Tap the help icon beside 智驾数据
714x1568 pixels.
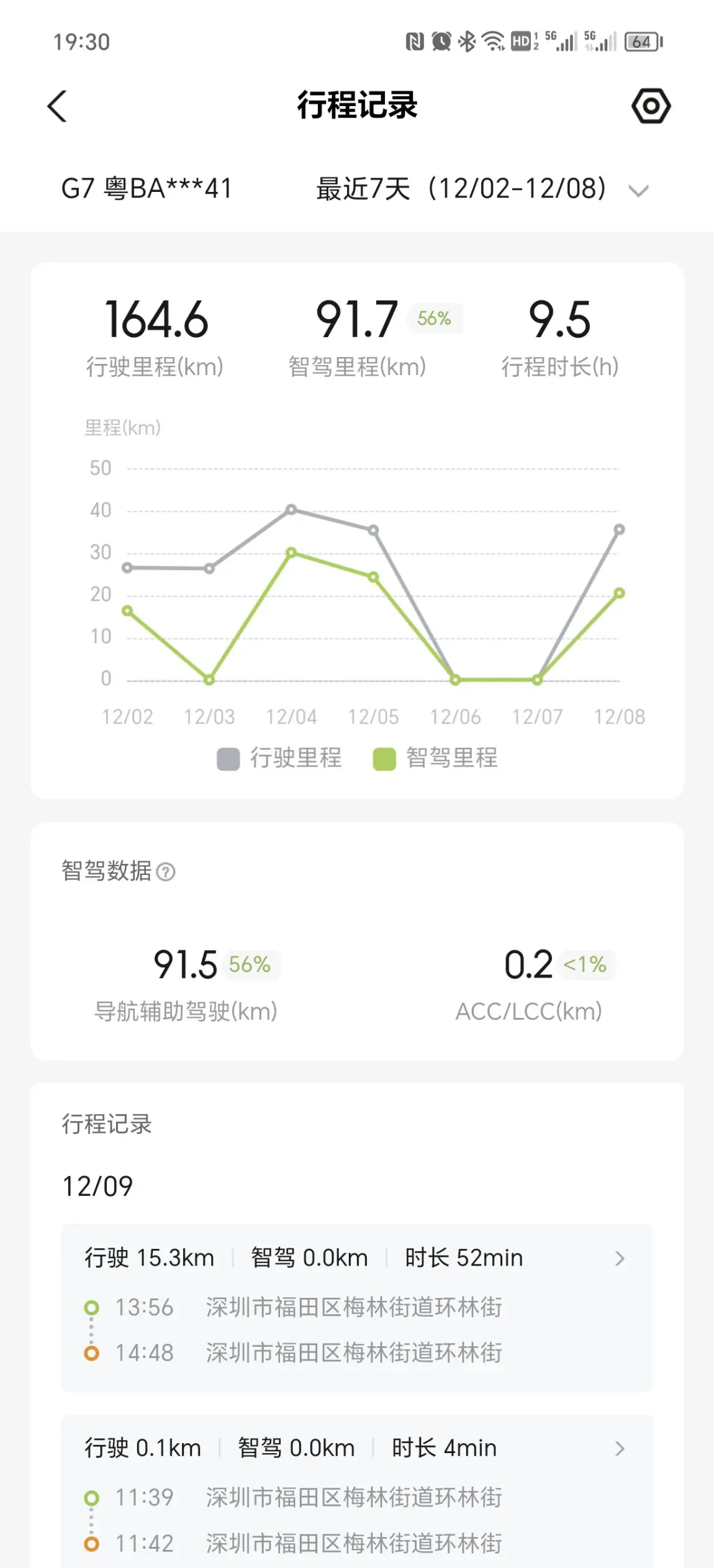coord(166,872)
